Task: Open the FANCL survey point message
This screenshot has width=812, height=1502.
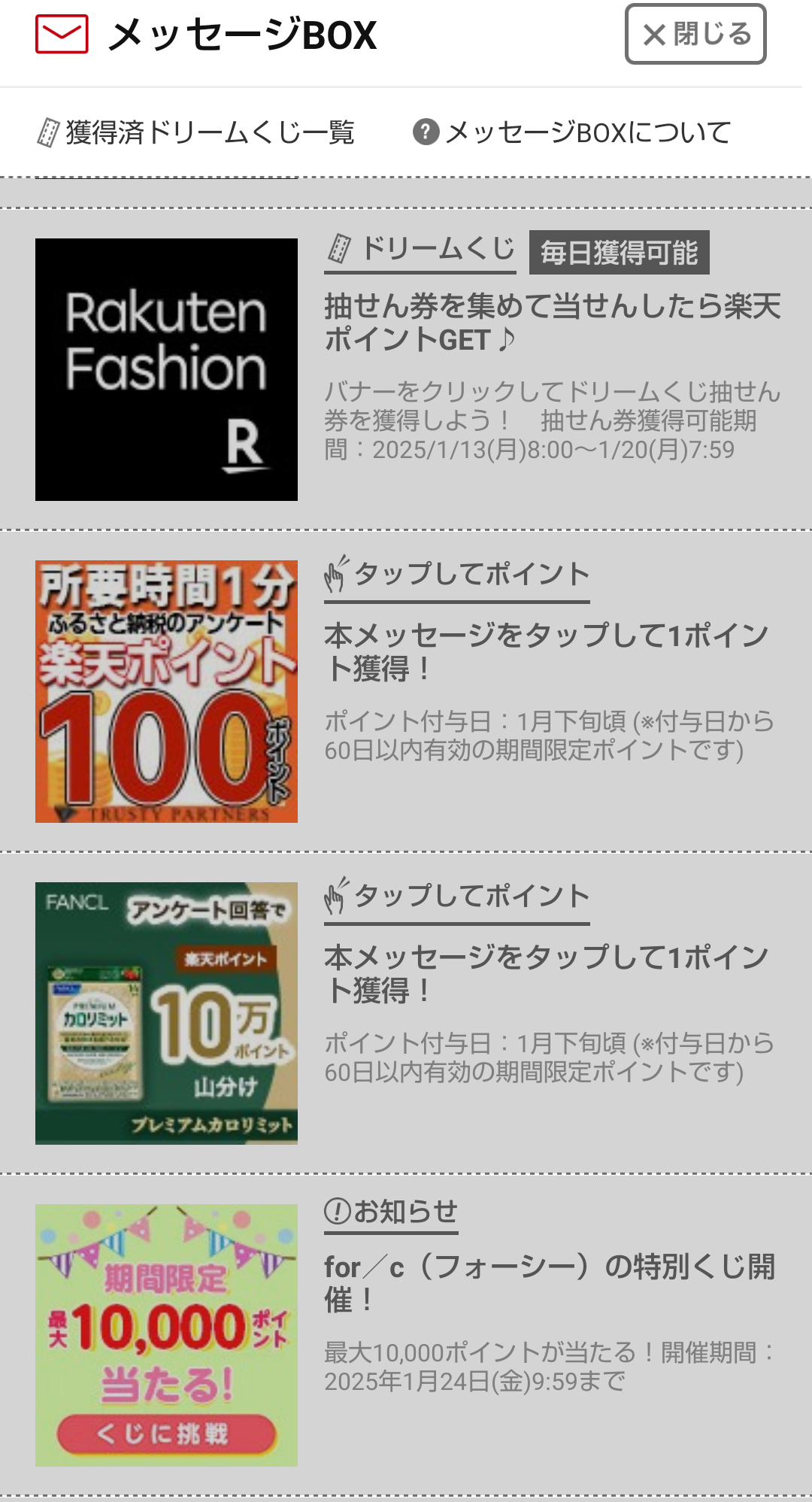Action: tap(546, 973)
